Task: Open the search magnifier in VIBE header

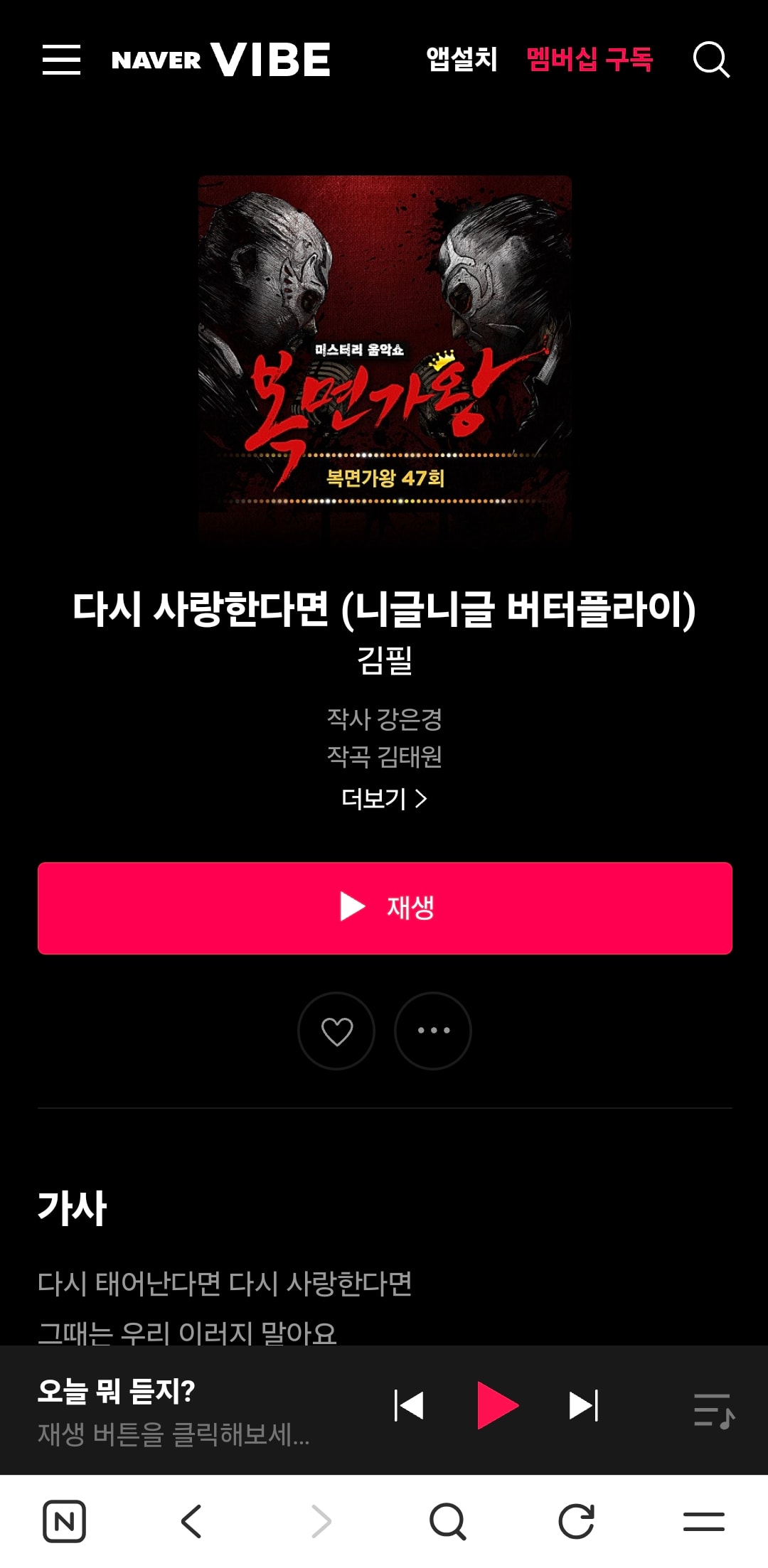Action: coord(711,59)
